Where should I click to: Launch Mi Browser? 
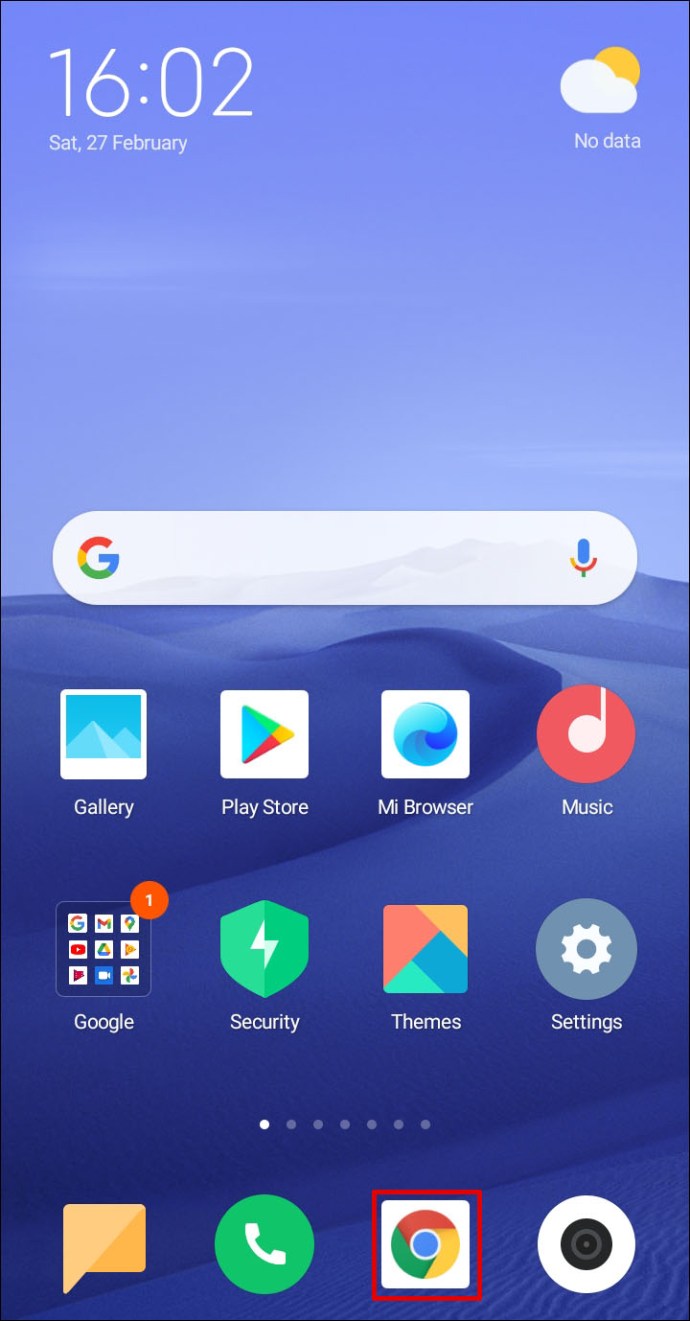pyautogui.click(x=425, y=734)
